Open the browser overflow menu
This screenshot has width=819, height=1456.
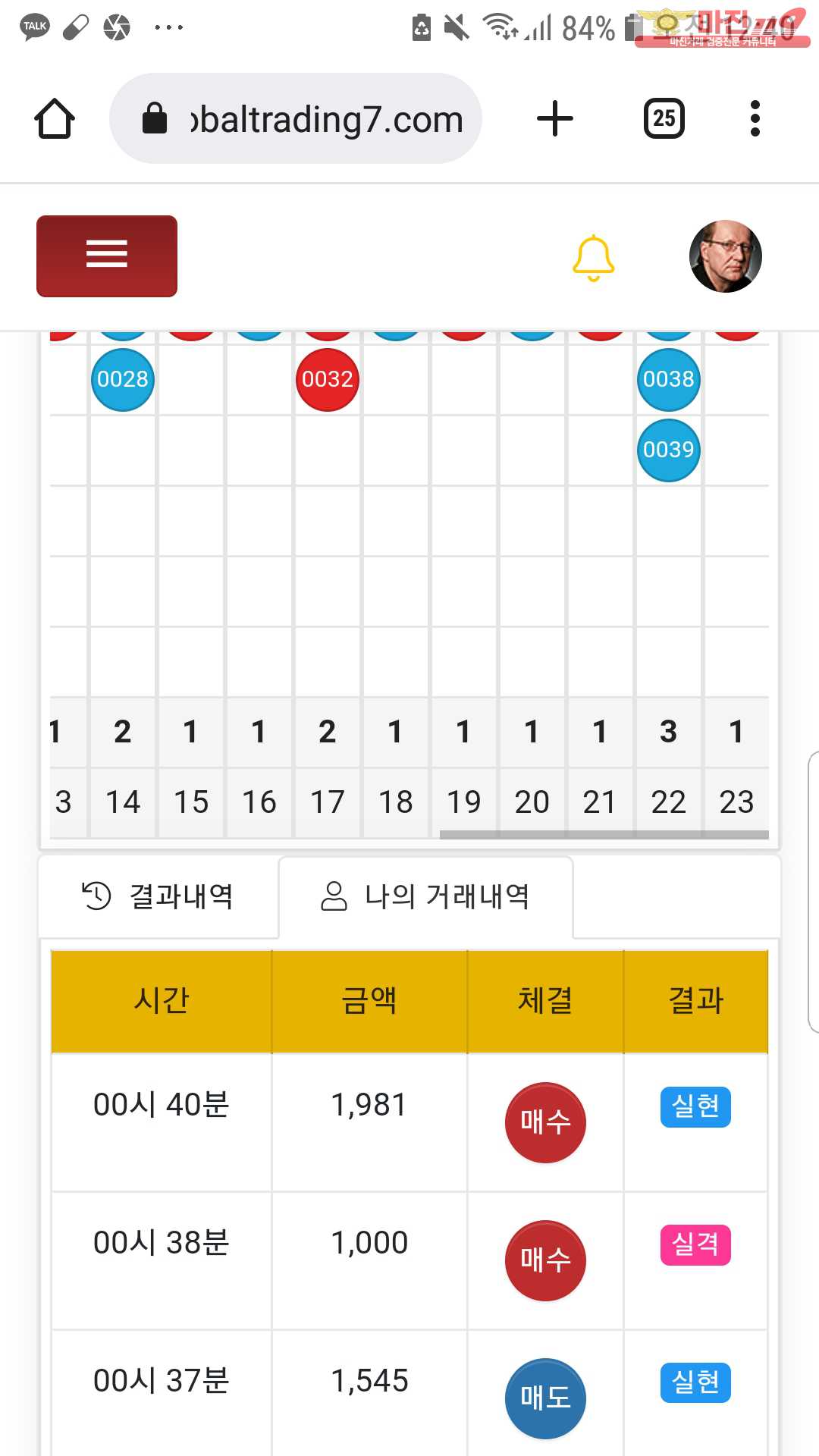click(x=754, y=119)
